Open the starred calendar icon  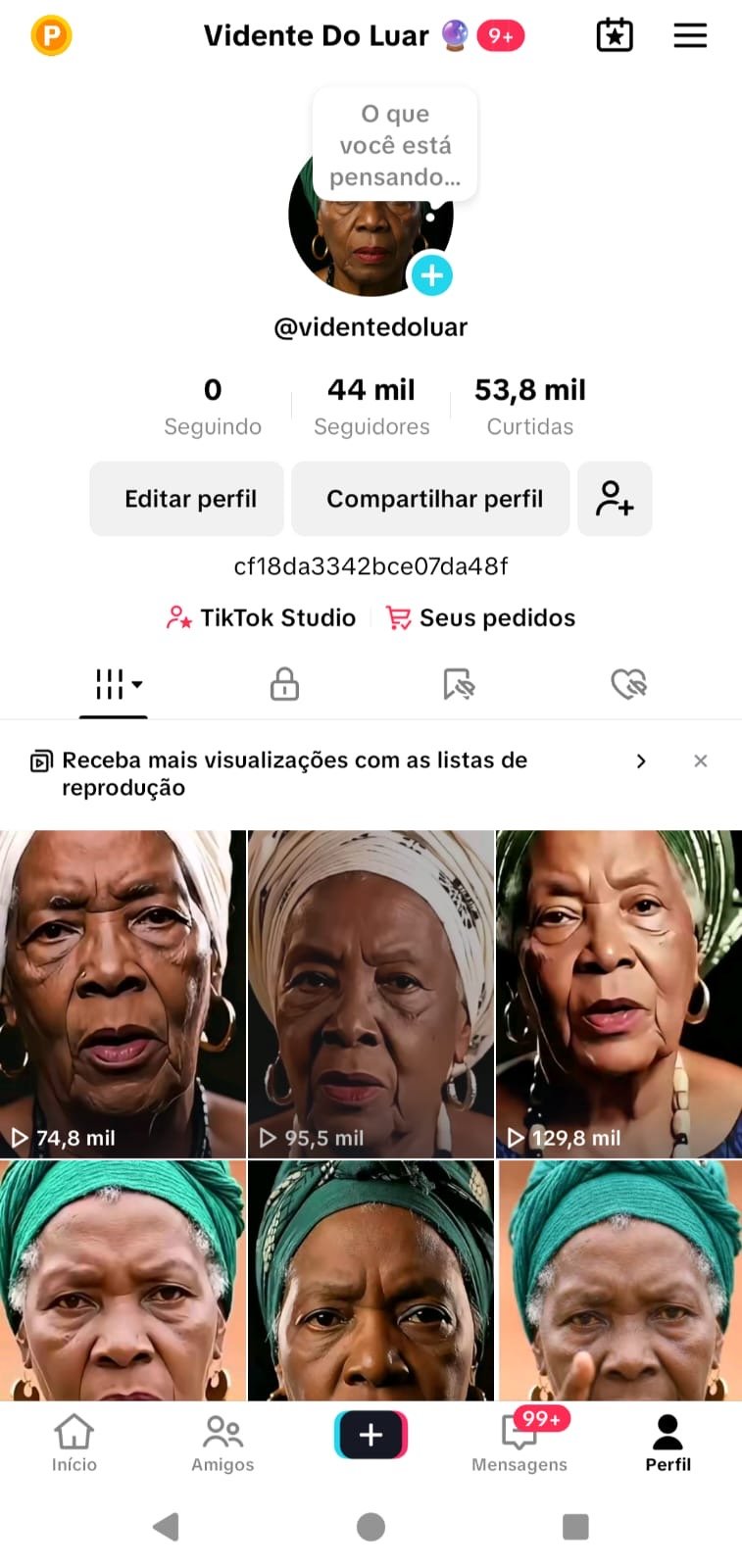[615, 35]
